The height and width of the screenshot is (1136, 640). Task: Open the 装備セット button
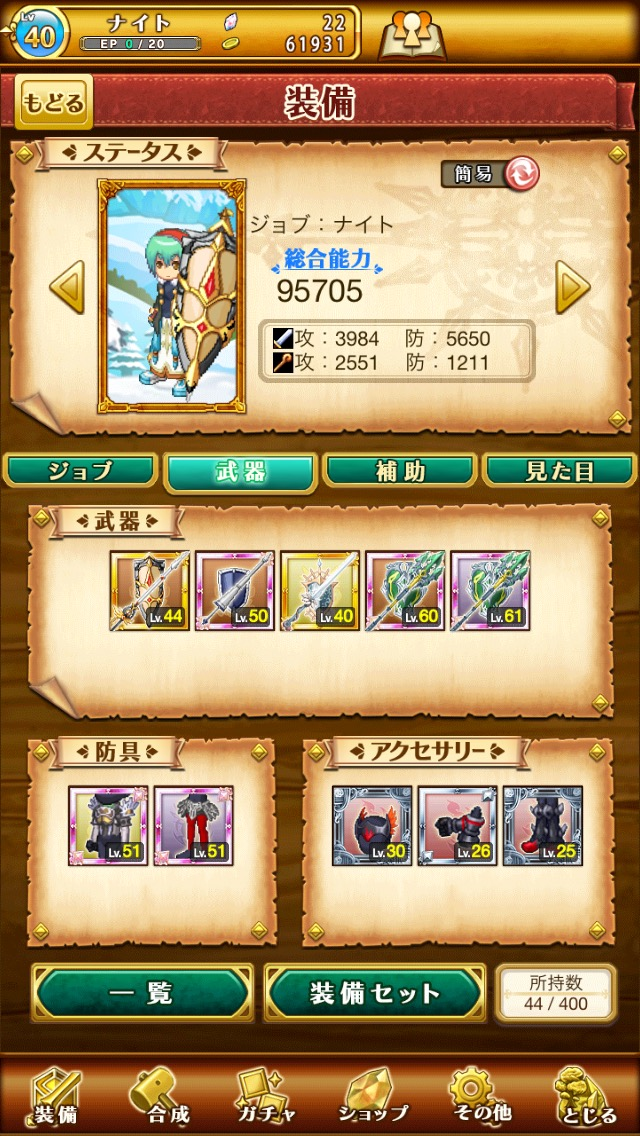click(x=375, y=993)
